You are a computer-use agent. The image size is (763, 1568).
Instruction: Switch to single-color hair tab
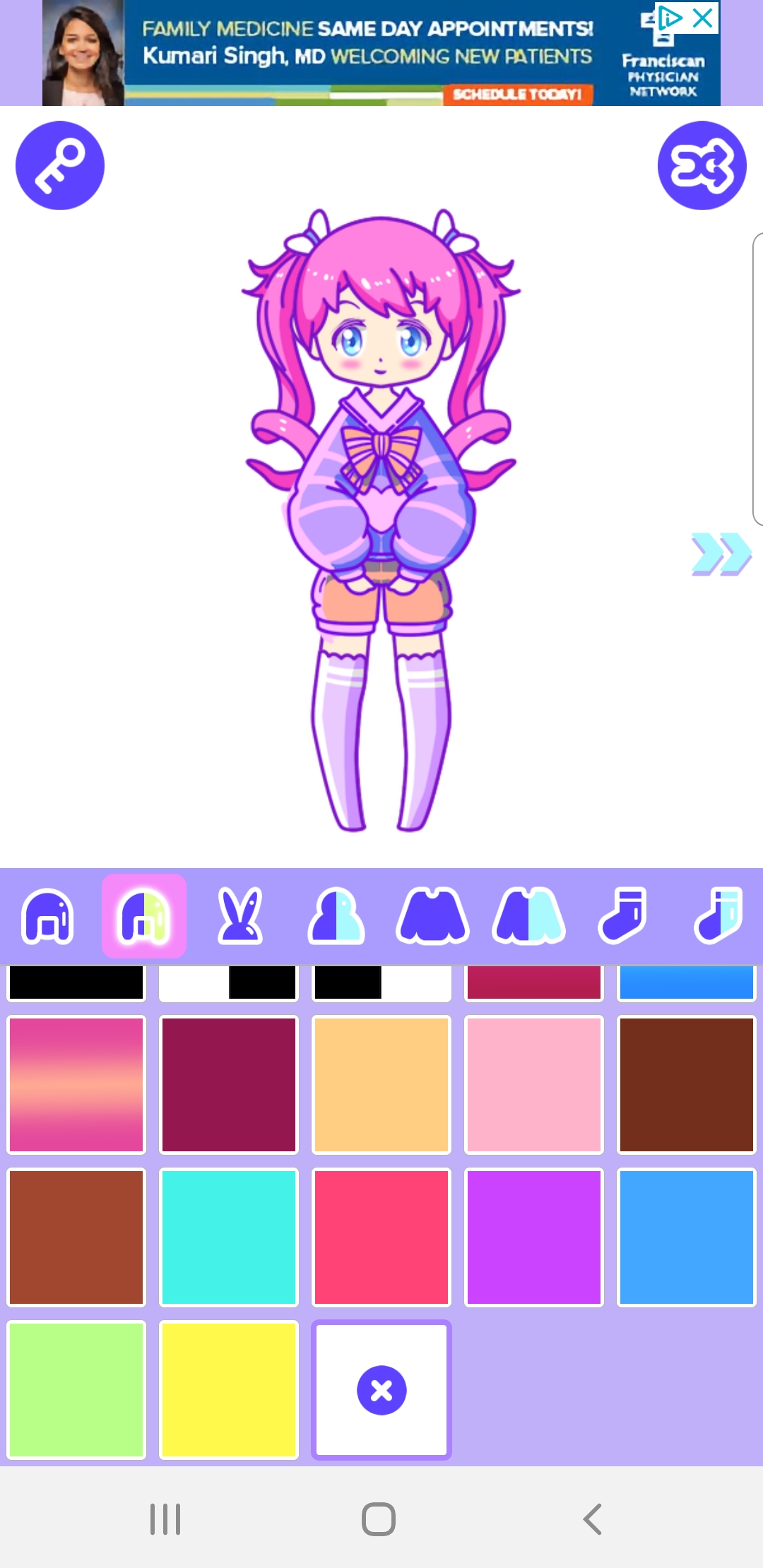pyautogui.click(x=48, y=916)
